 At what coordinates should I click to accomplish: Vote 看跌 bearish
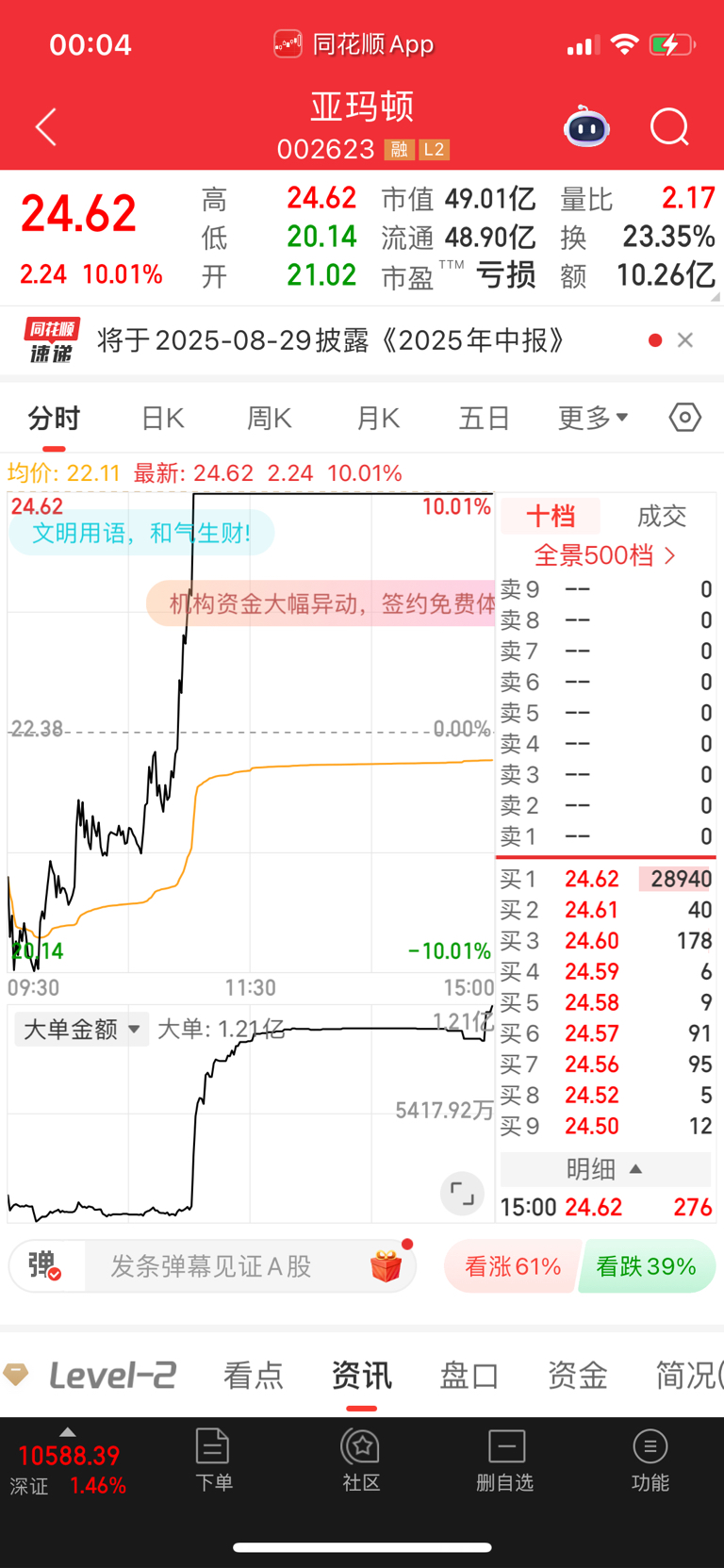pos(648,1266)
